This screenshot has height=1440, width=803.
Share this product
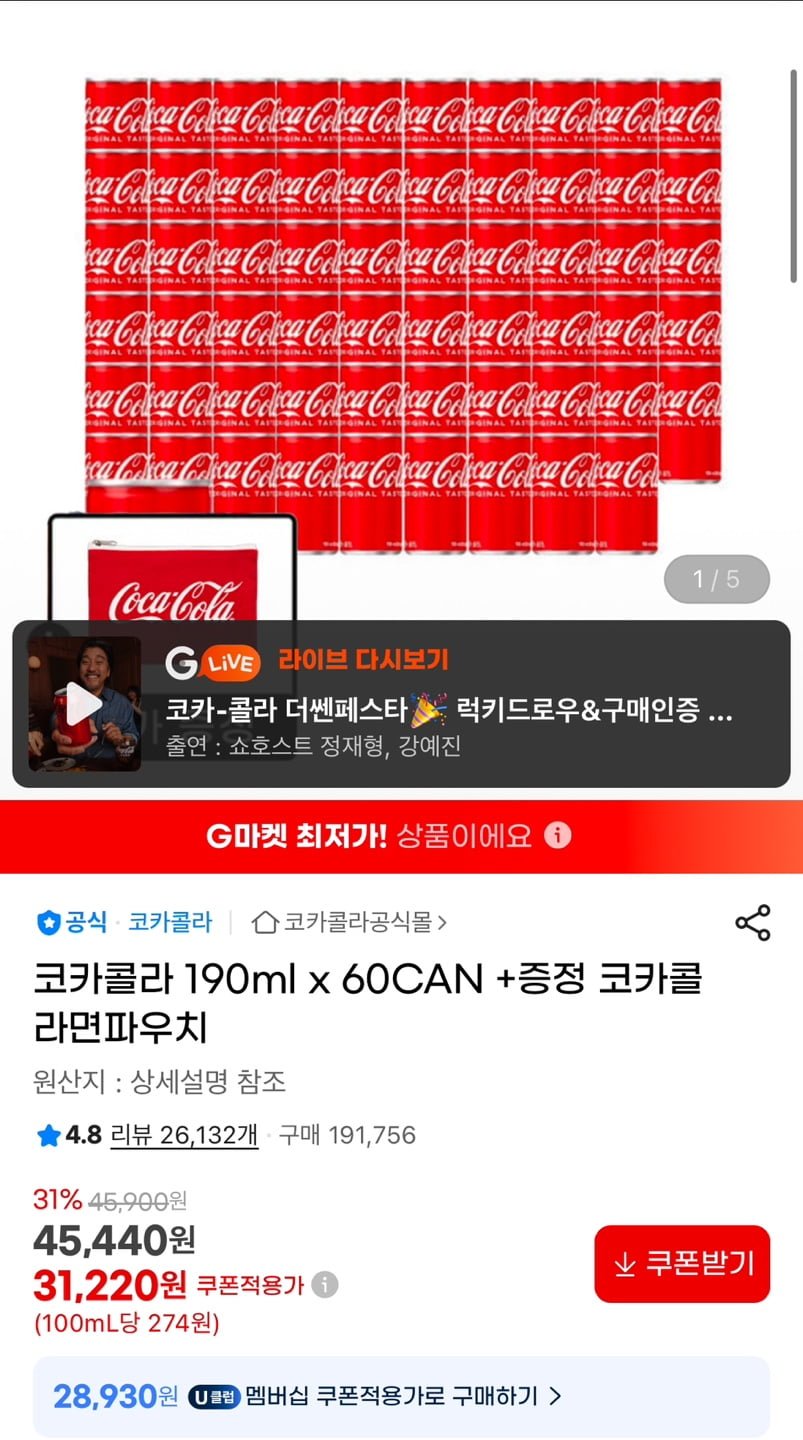pos(752,922)
